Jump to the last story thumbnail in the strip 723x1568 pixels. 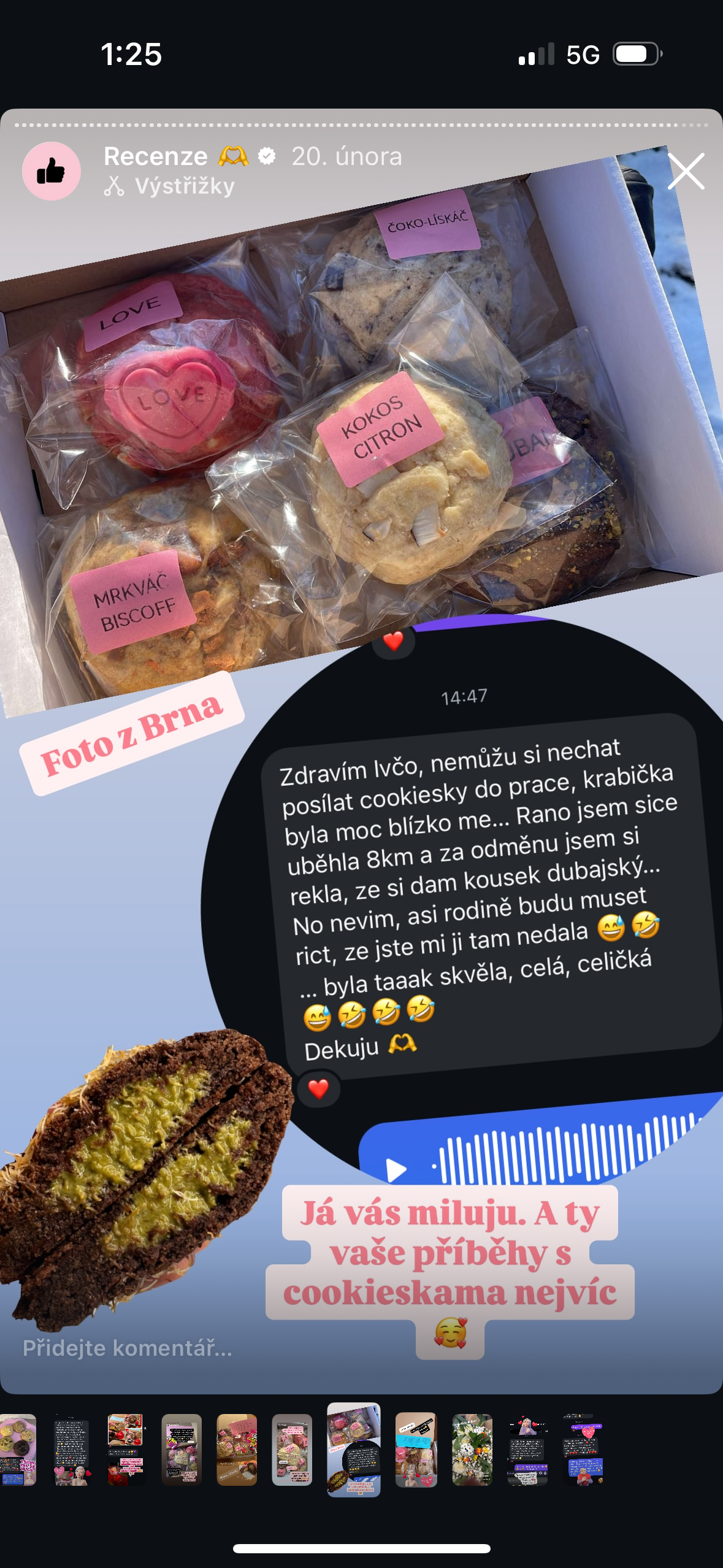click(584, 1450)
